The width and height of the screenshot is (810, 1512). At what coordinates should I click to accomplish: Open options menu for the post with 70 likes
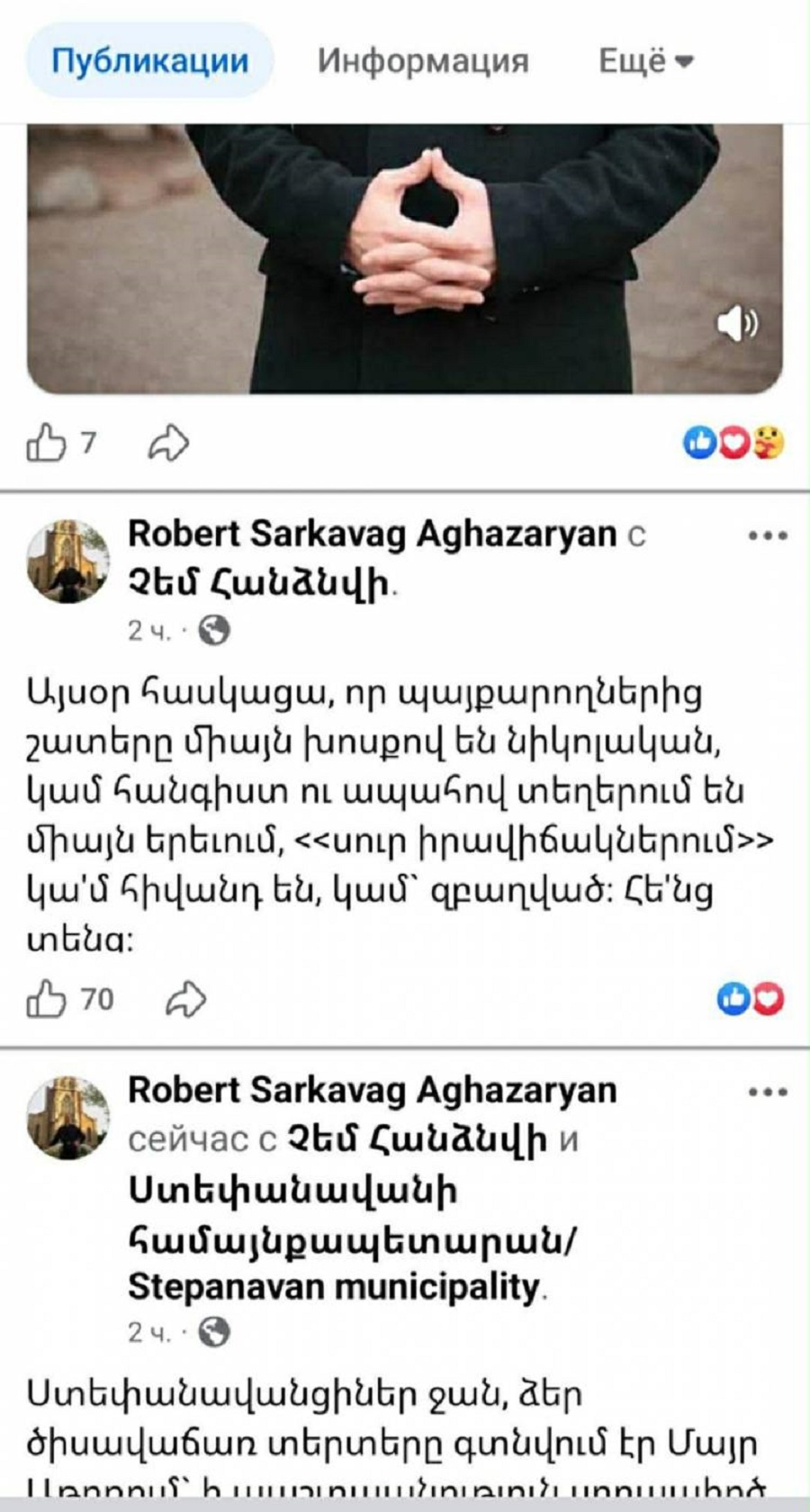coord(768,536)
